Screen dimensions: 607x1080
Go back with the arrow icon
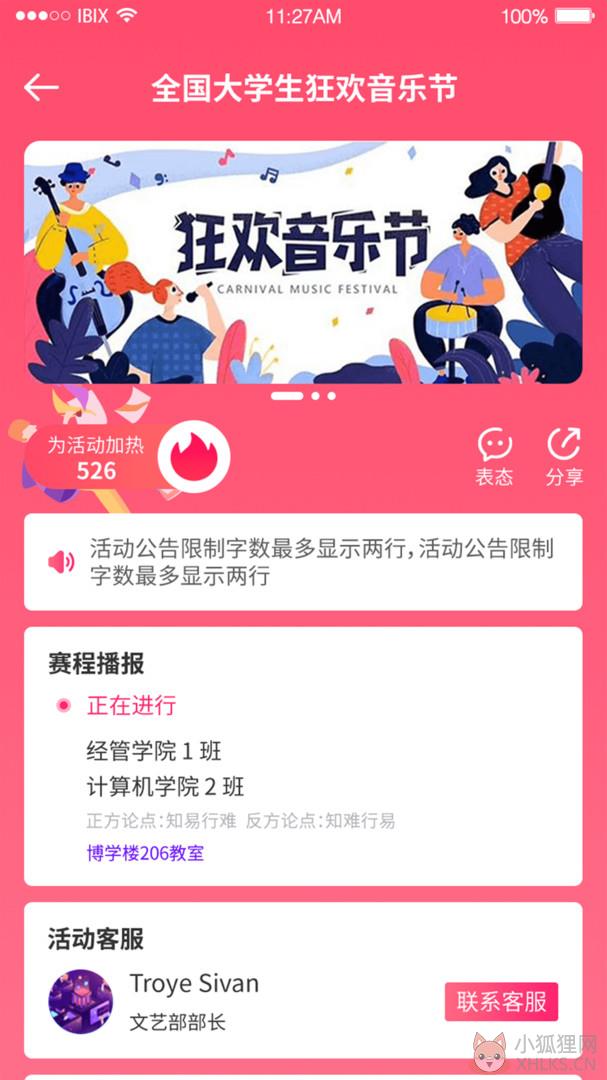[41, 87]
